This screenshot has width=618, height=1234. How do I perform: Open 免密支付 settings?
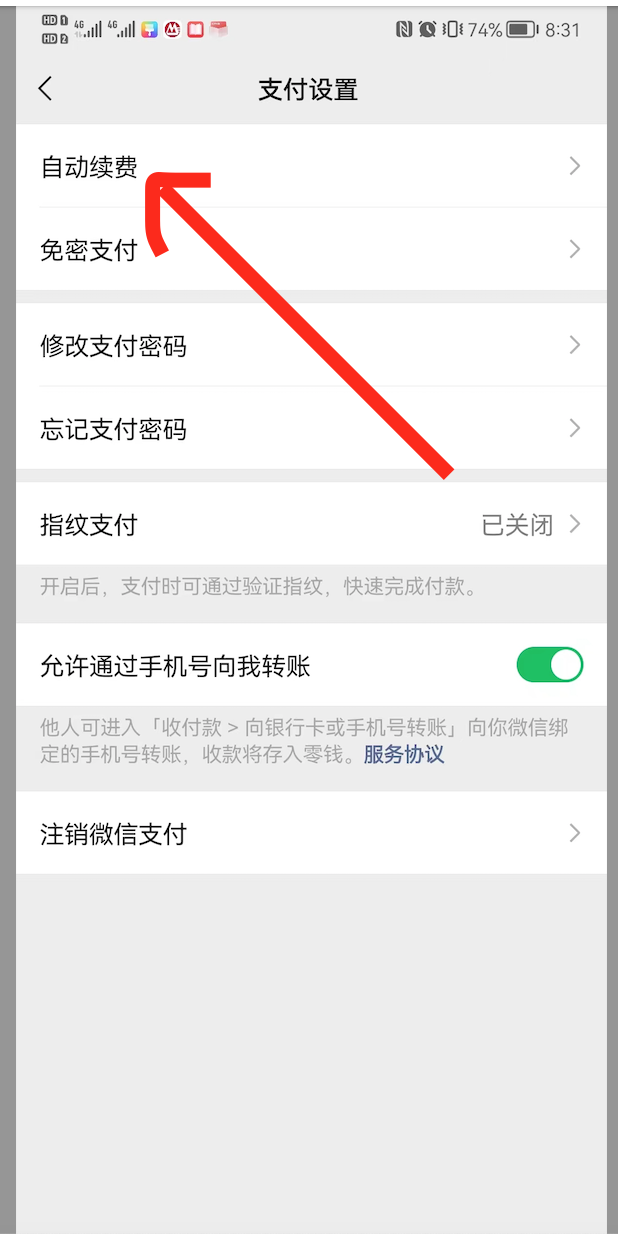click(310, 250)
